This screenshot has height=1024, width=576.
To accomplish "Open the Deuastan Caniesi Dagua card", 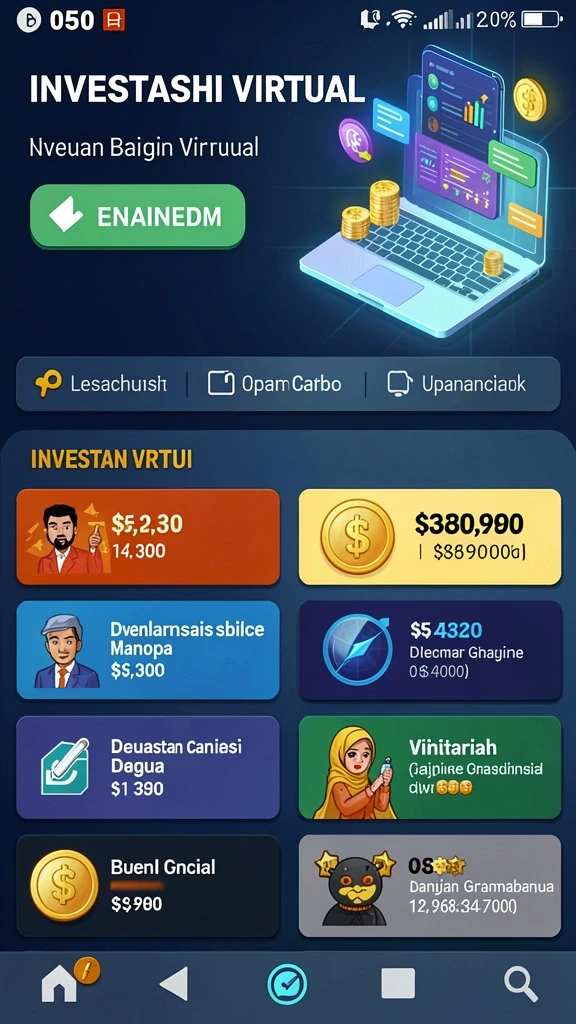I will 148,767.
